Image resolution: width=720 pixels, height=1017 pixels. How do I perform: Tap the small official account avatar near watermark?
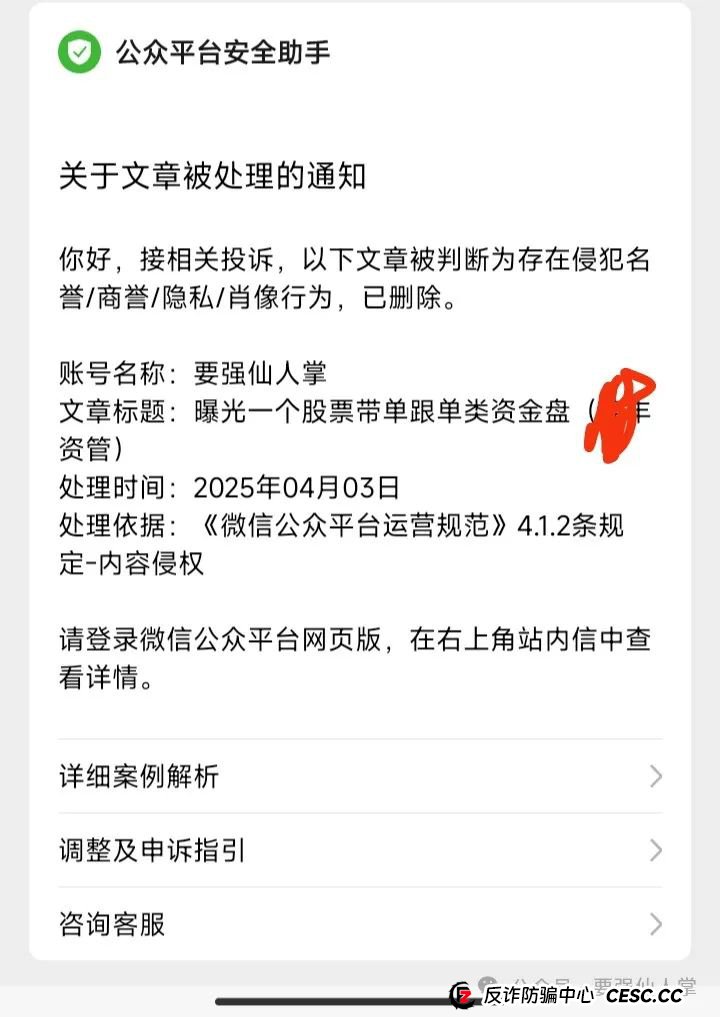tap(487, 982)
